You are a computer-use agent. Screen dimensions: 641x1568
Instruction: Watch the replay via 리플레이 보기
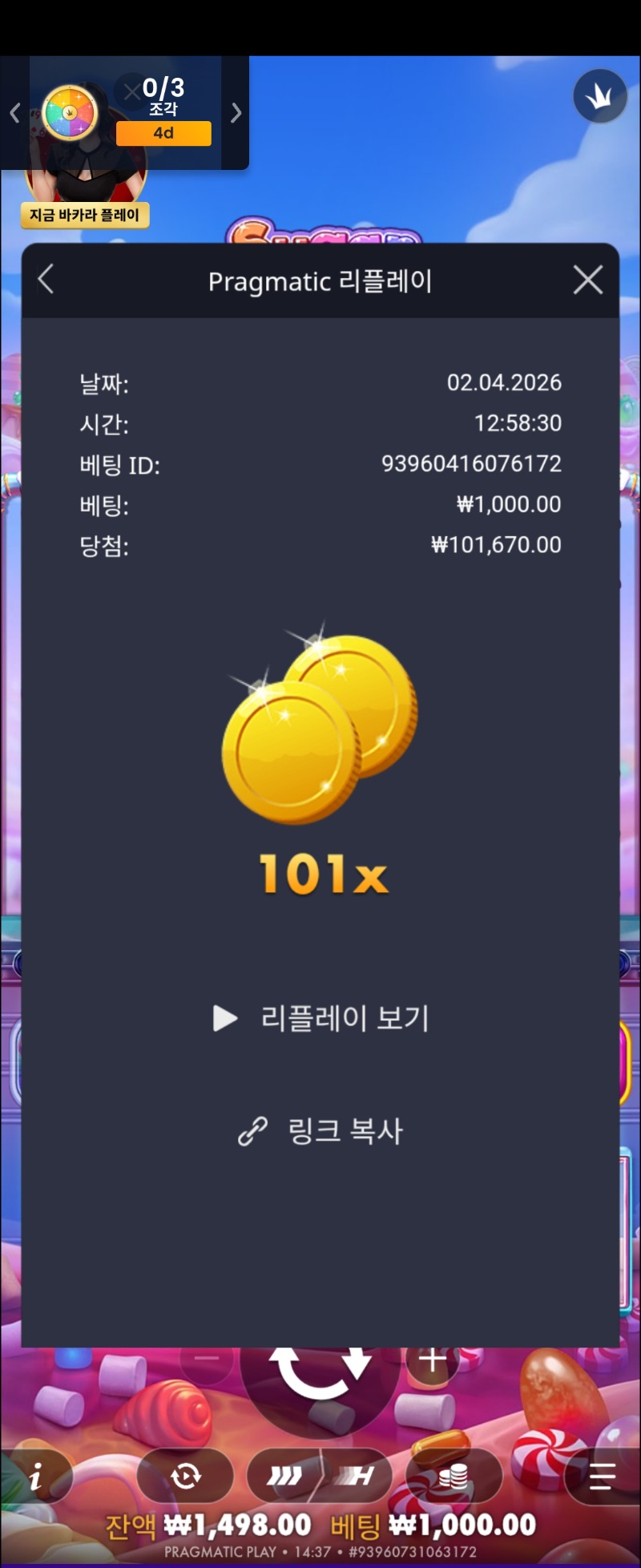[321, 1018]
